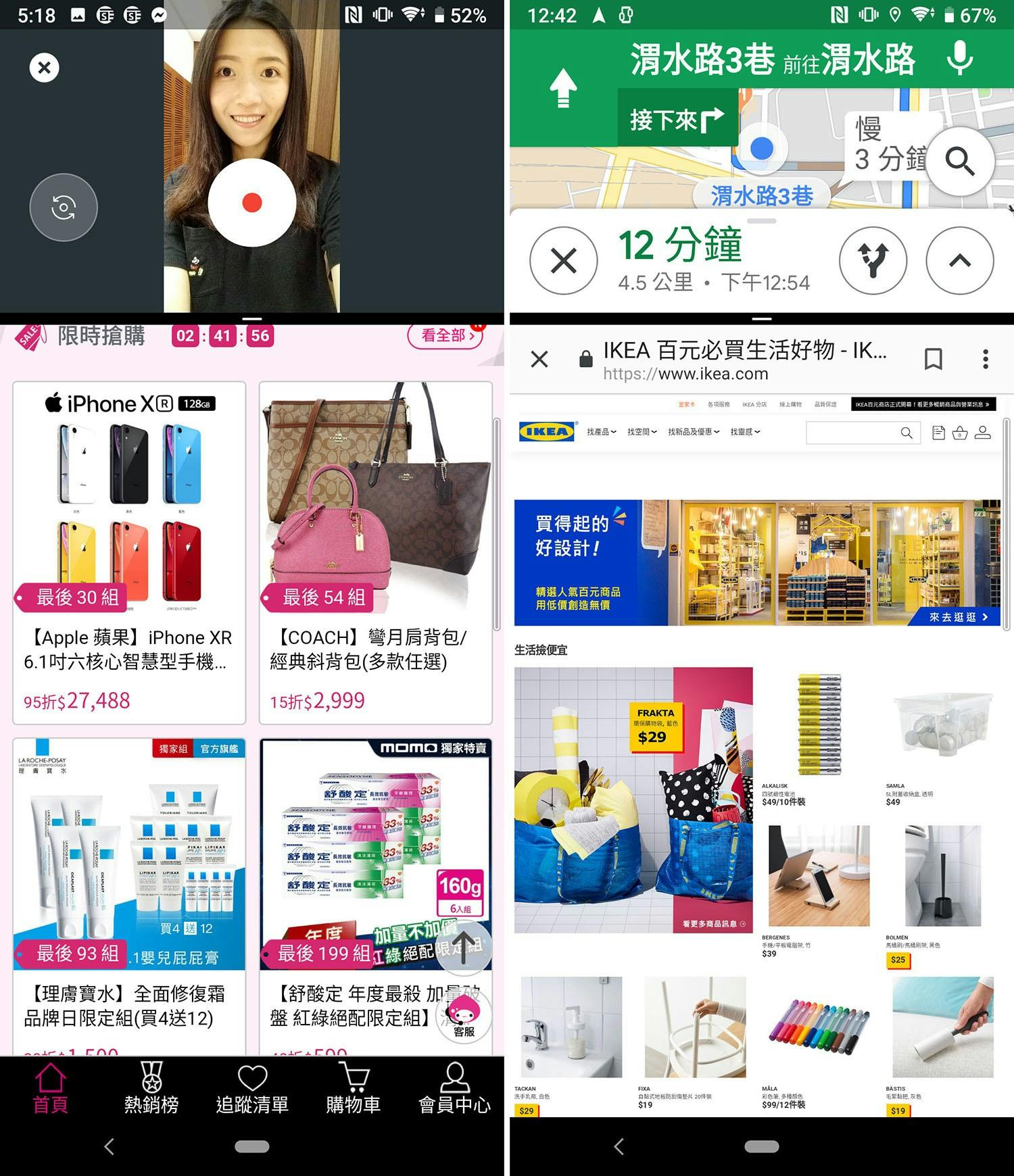The width and height of the screenshot is (1014, 1176).
Task: Expand the navigation details panel
Action: [x=959, y=261]
